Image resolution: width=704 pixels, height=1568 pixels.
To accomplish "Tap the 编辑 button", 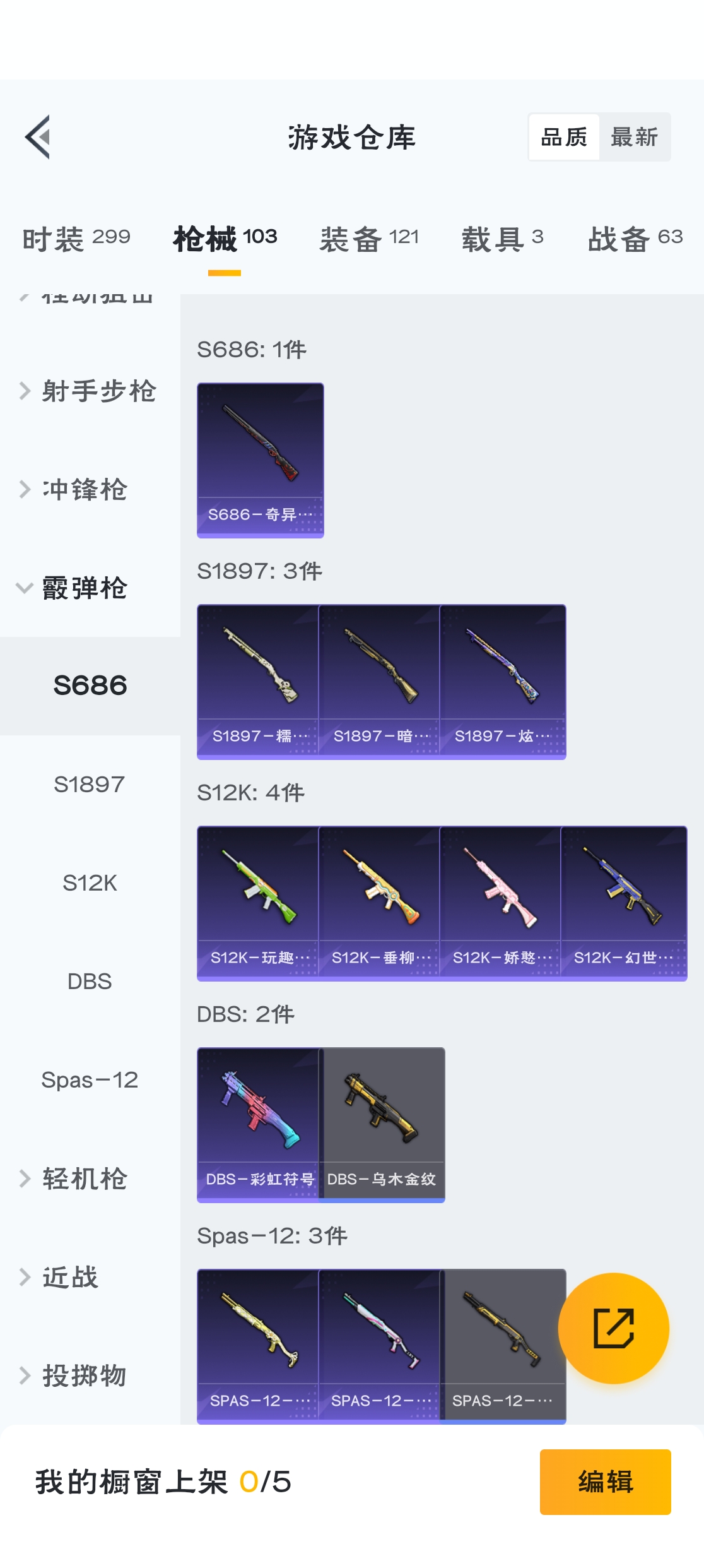I will [605, 1482].
